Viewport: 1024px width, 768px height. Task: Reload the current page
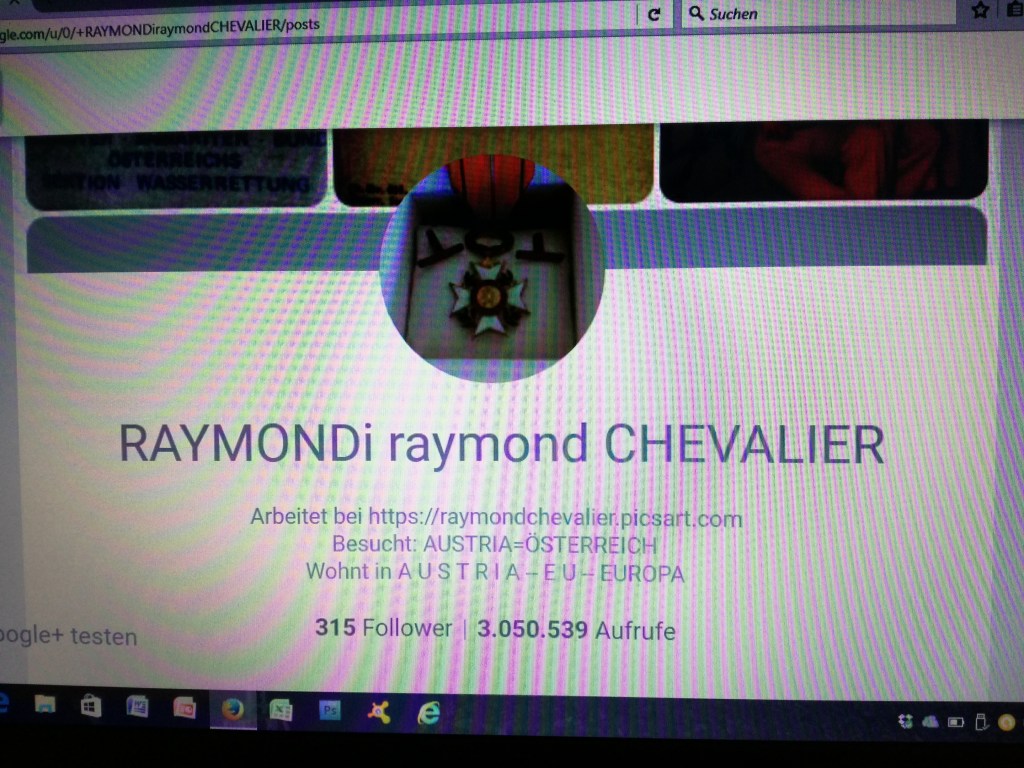coord(654,14)
